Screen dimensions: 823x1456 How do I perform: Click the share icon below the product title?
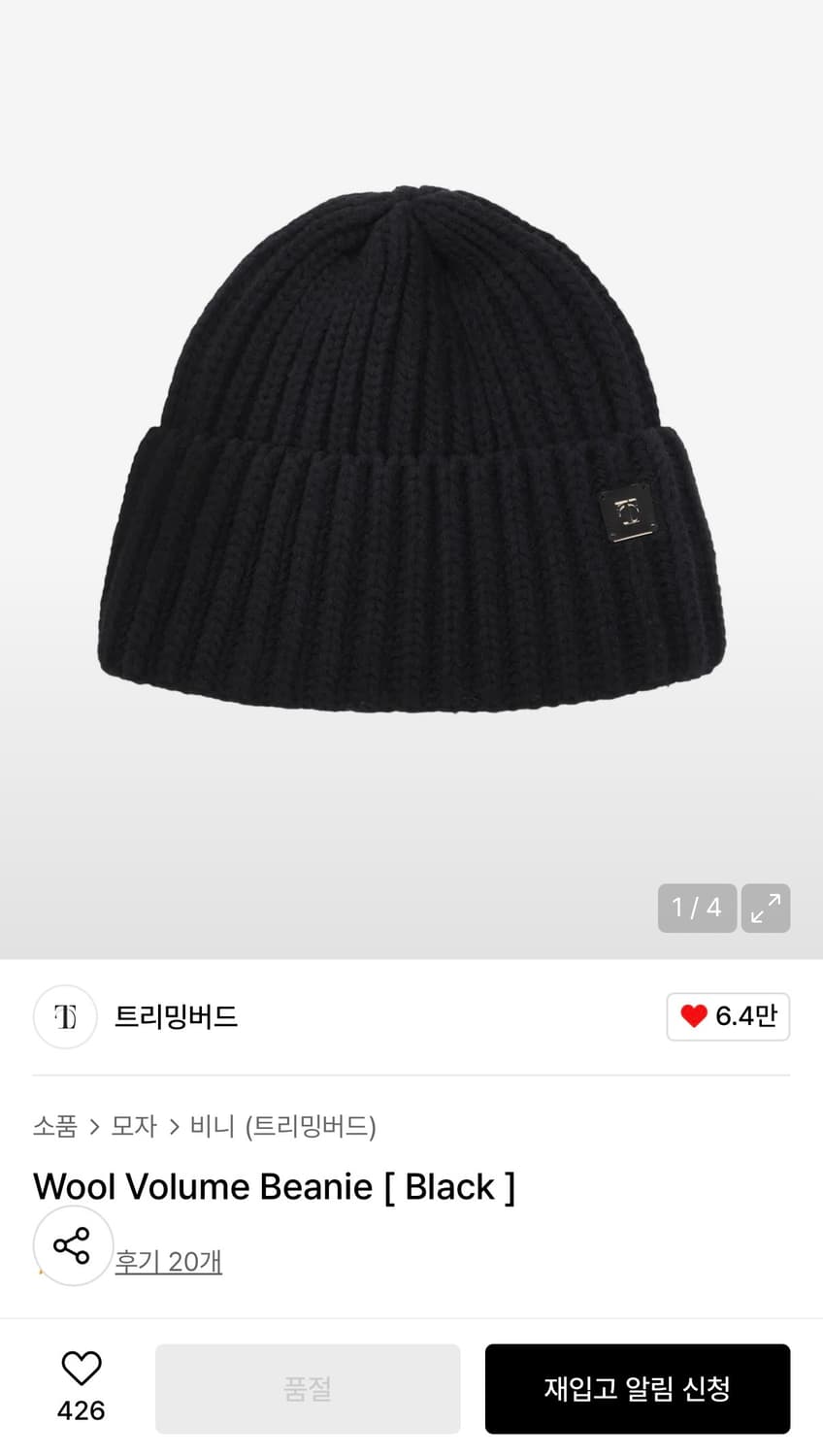pos(73,1246)
